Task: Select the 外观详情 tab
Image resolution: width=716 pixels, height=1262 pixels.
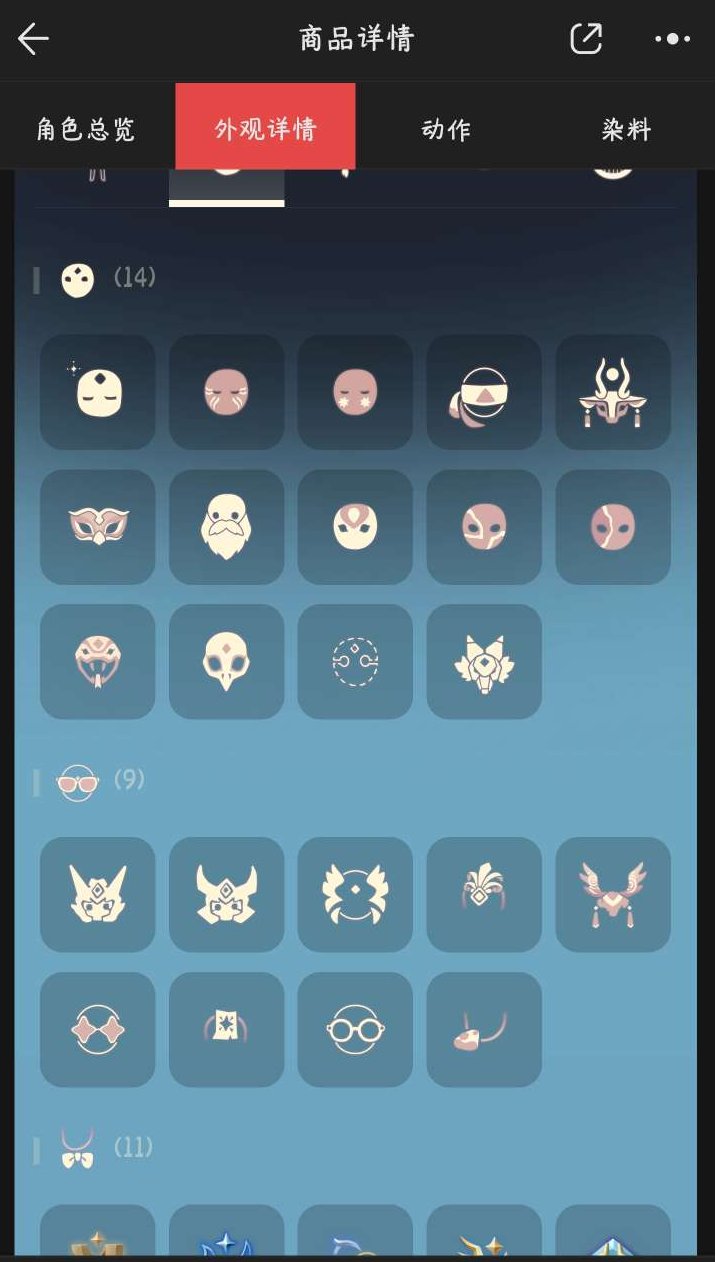Action: 265,129
